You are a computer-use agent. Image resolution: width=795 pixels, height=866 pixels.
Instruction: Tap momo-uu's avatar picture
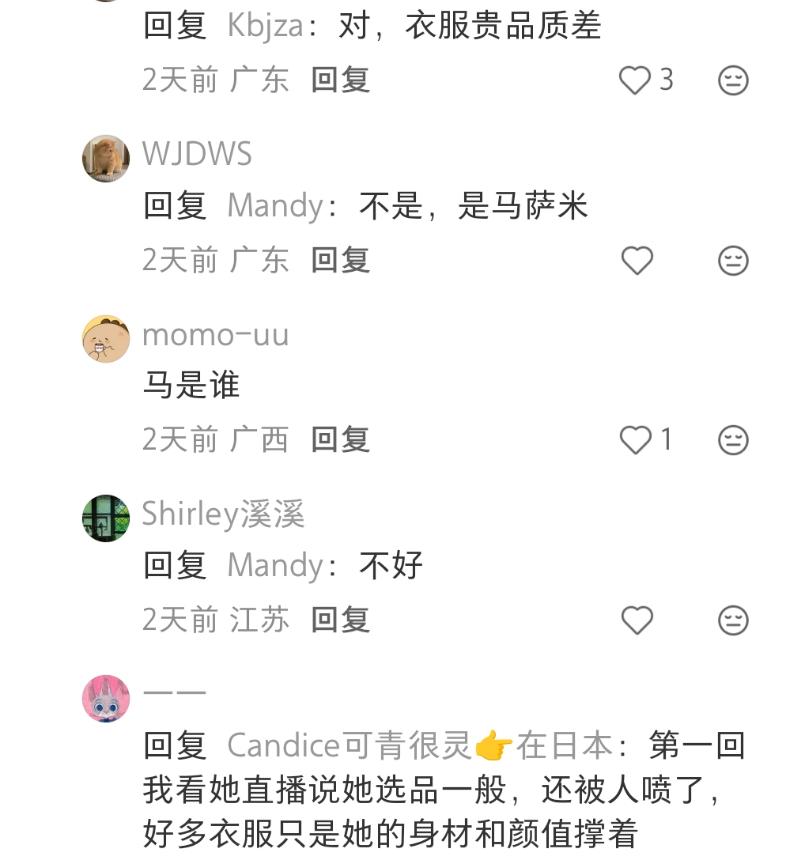(x=103, y=340)
